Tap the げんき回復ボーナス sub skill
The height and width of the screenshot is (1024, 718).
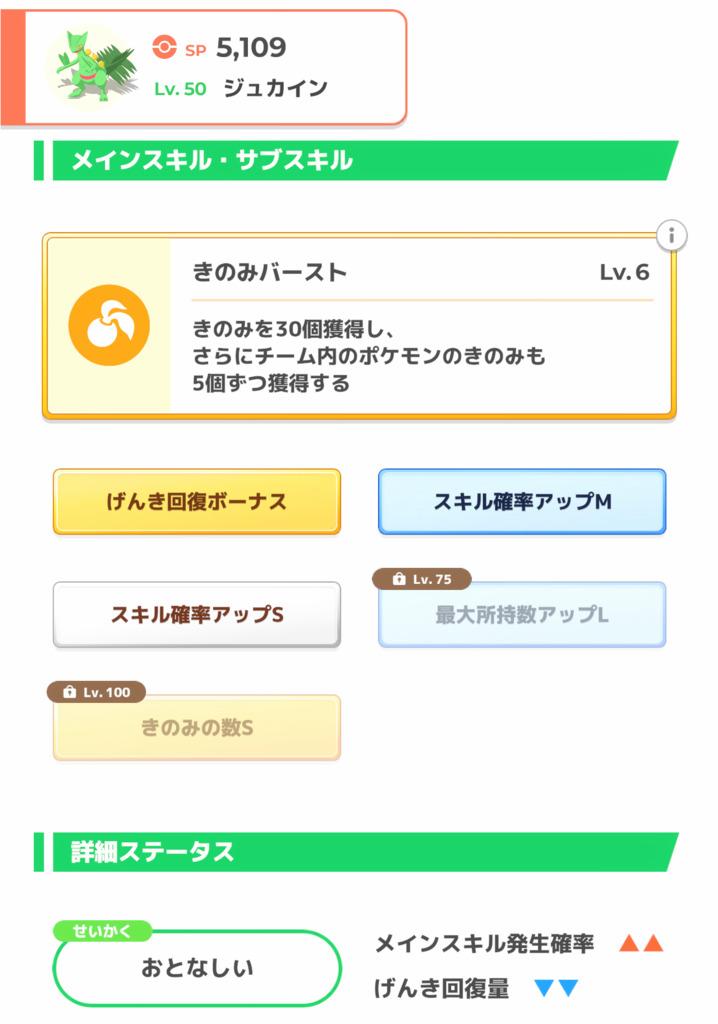pyautogui.click(x=197, y=501)
